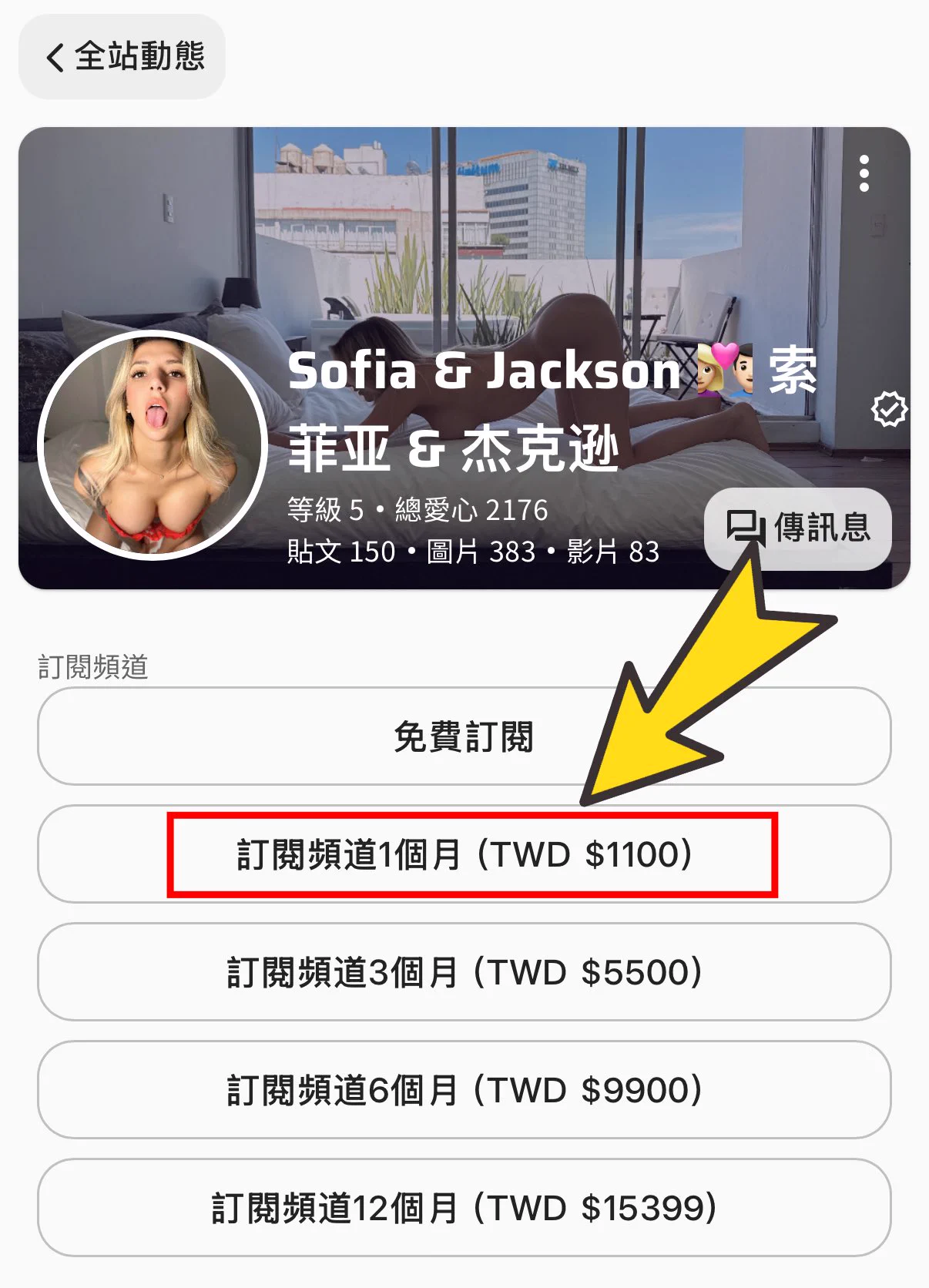Go back to 全站動態
929x1288 pixels.
[123, 57]
